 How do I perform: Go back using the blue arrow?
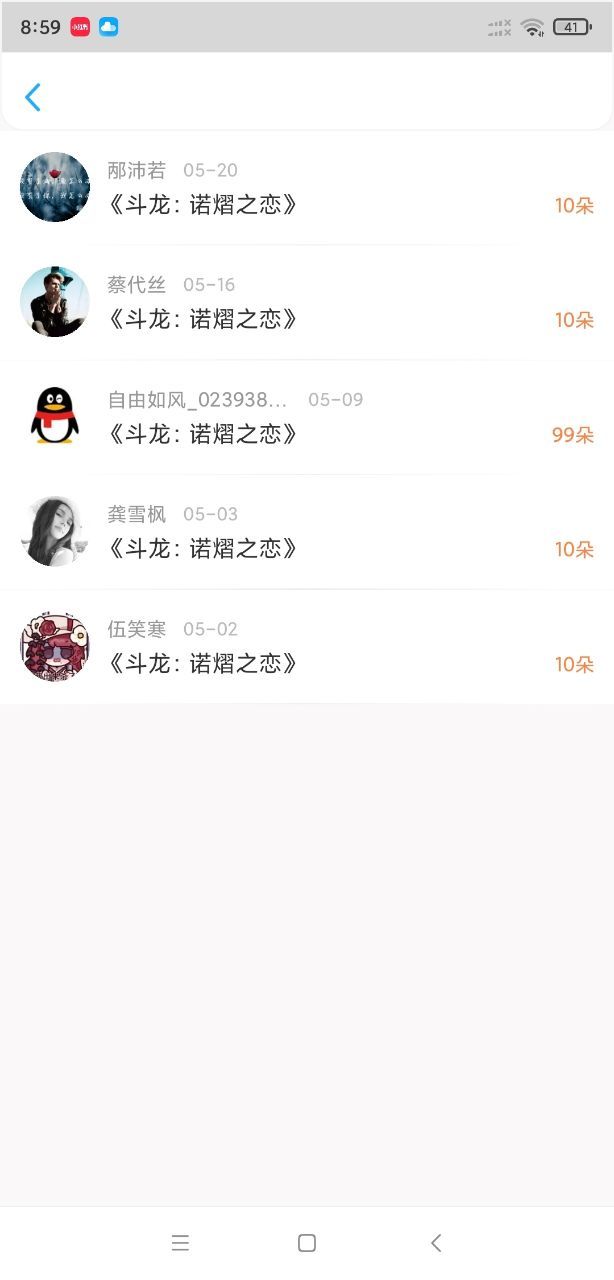(x=33, y=97)
